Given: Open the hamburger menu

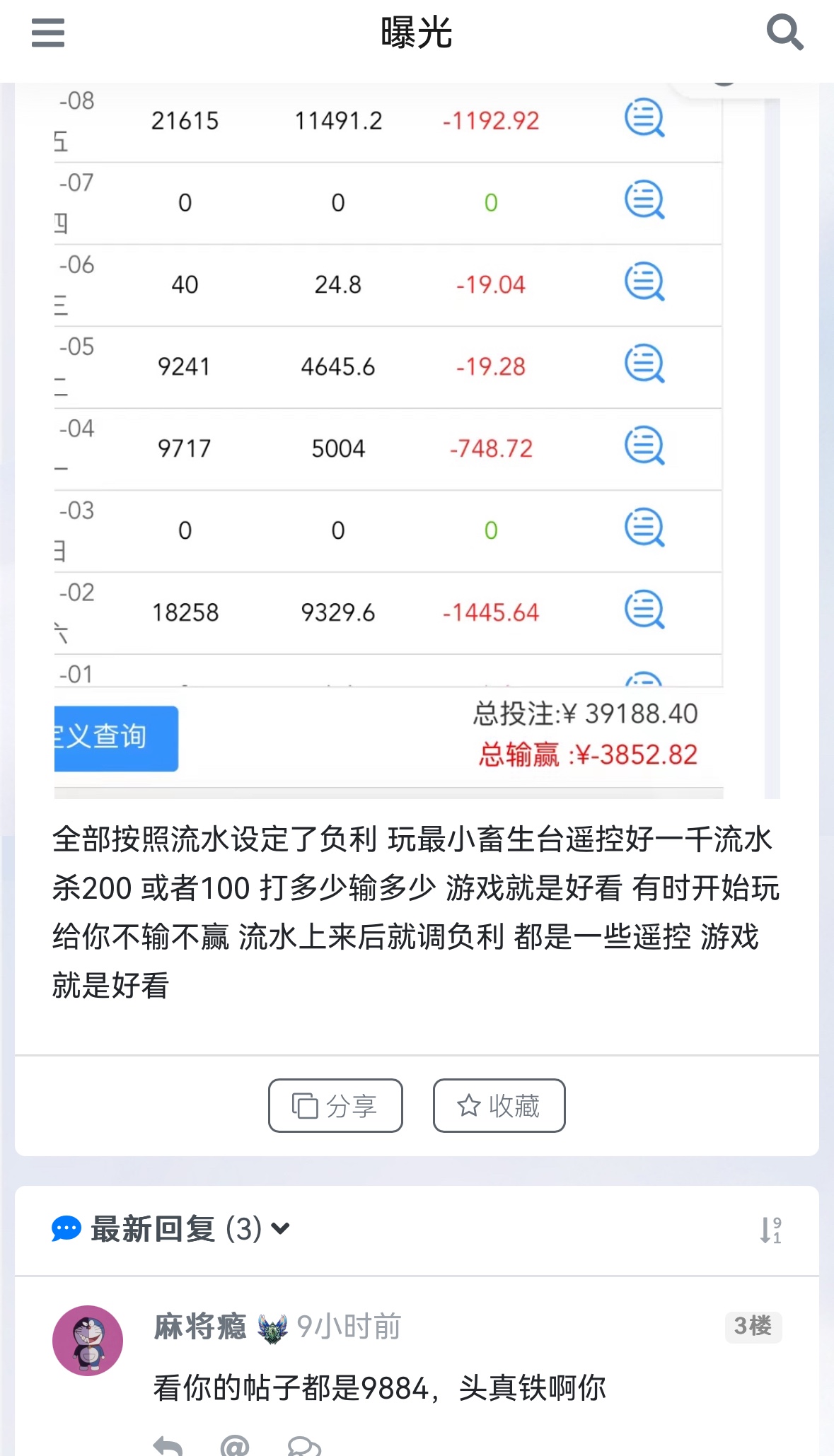Looking at the screenshot, I should pos(48,33).
